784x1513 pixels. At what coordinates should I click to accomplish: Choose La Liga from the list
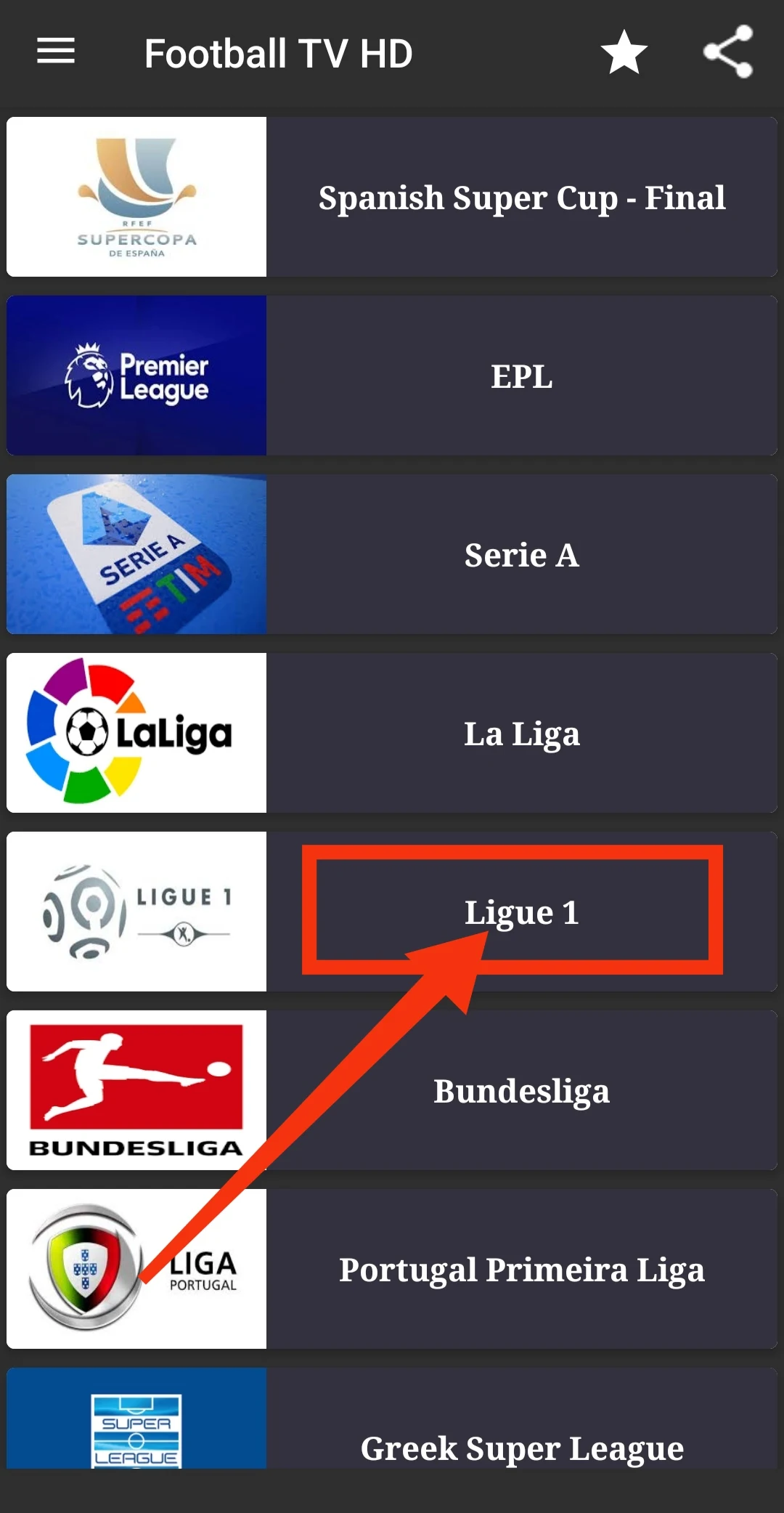pyautogui.click(x=392, y=733)
